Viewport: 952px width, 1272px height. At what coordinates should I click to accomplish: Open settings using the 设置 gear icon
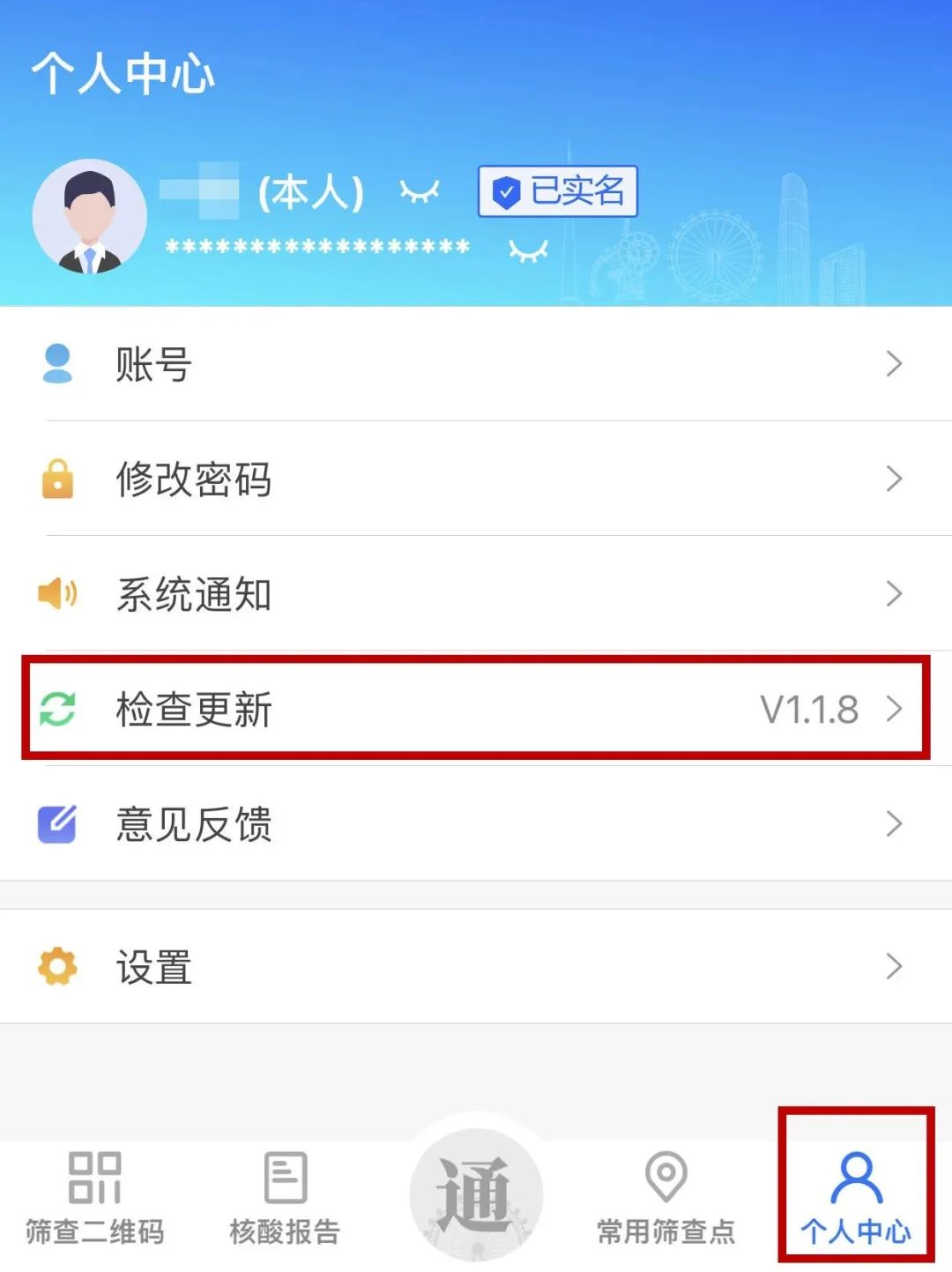(x=57, y=966)
